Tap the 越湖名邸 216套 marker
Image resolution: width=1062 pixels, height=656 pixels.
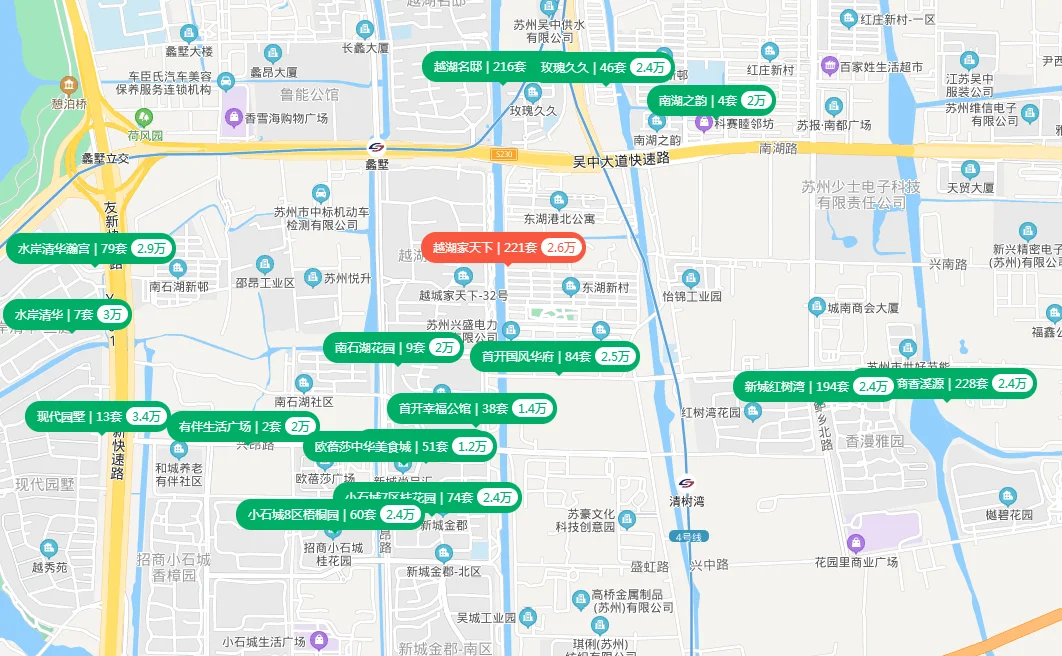tap(480, 67)
